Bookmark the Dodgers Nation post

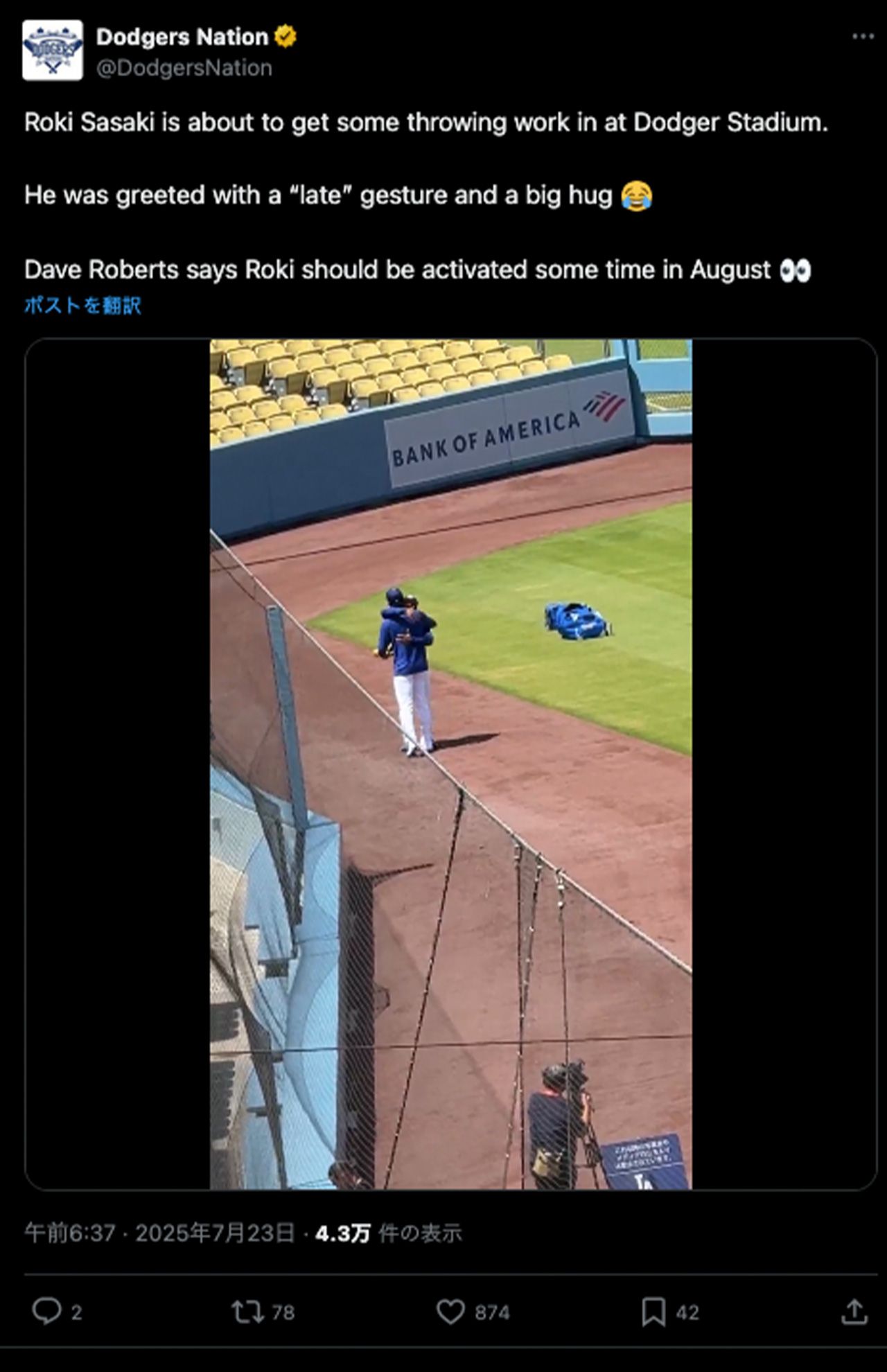pos(653,1311)
